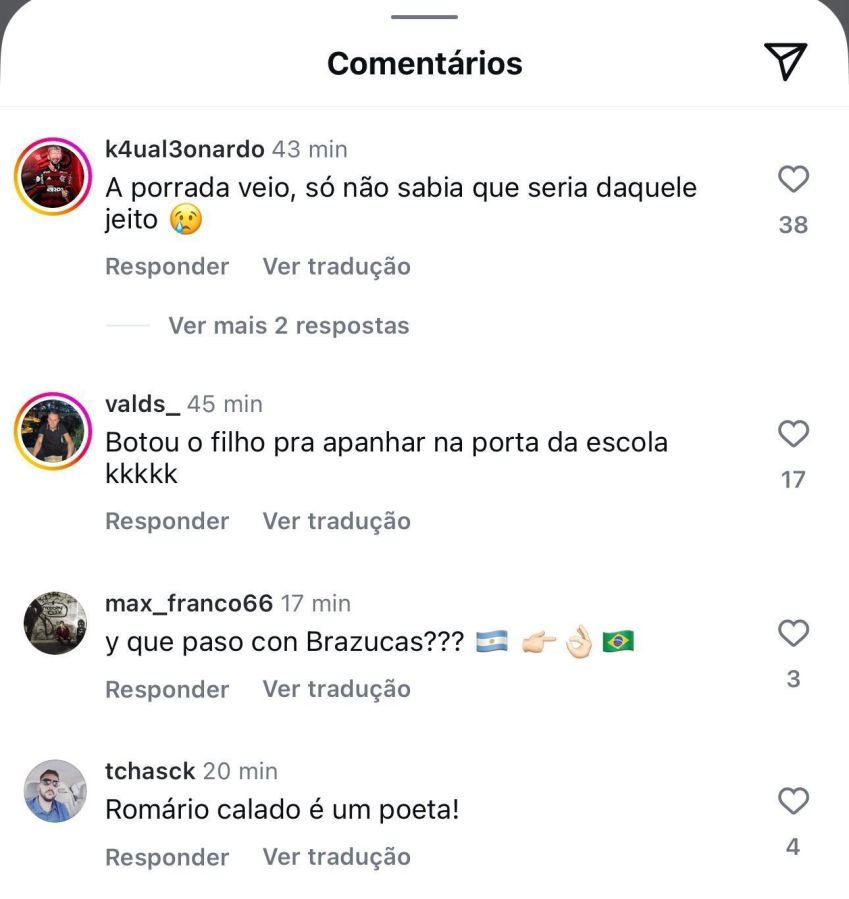Image resolution: width=849 pixels, height=899 pixels.
Task: Share the post via the paper plane icon
Action: tap(786, 62)
